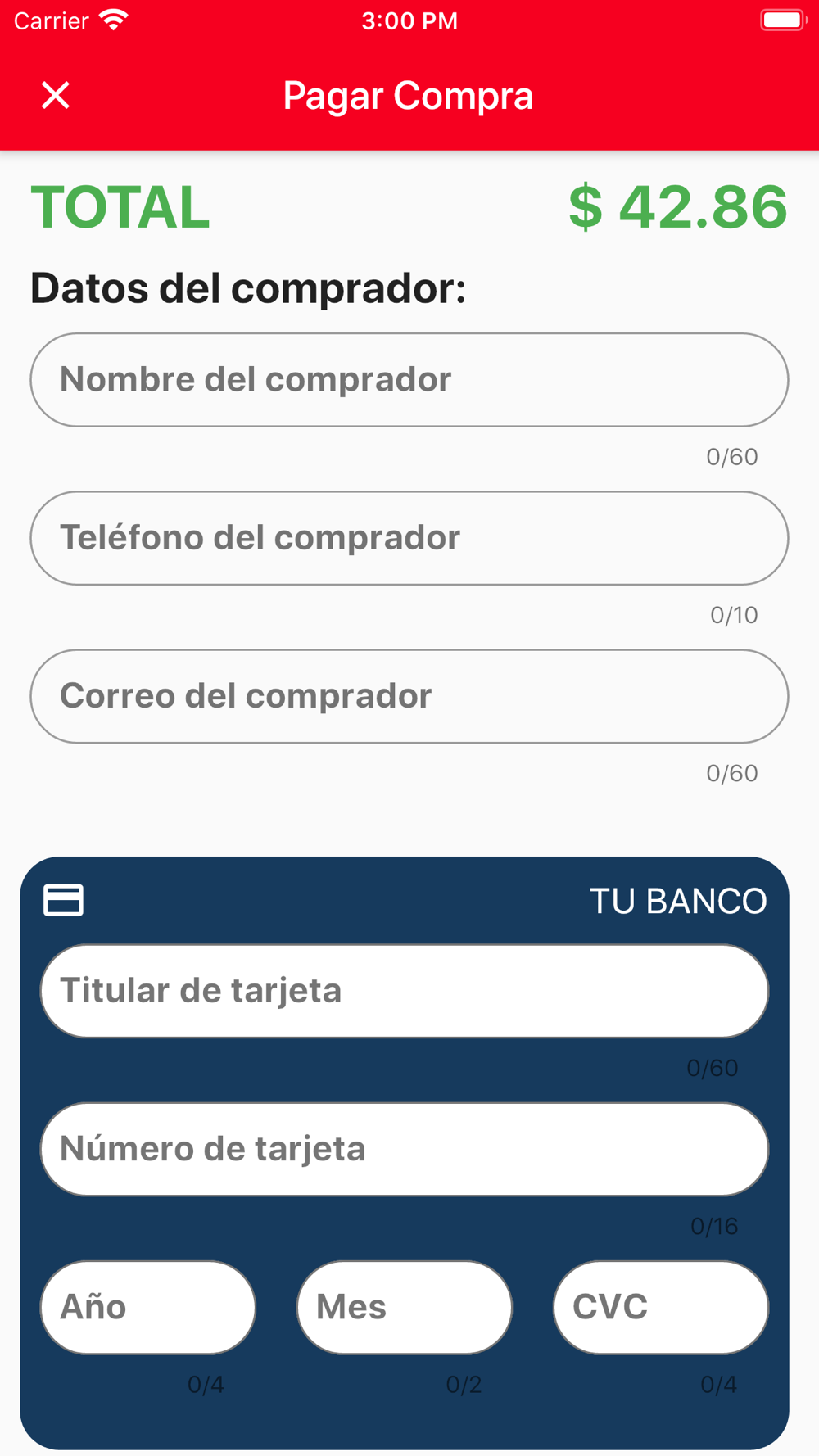Tap the CVC field

coord(661,1307)
